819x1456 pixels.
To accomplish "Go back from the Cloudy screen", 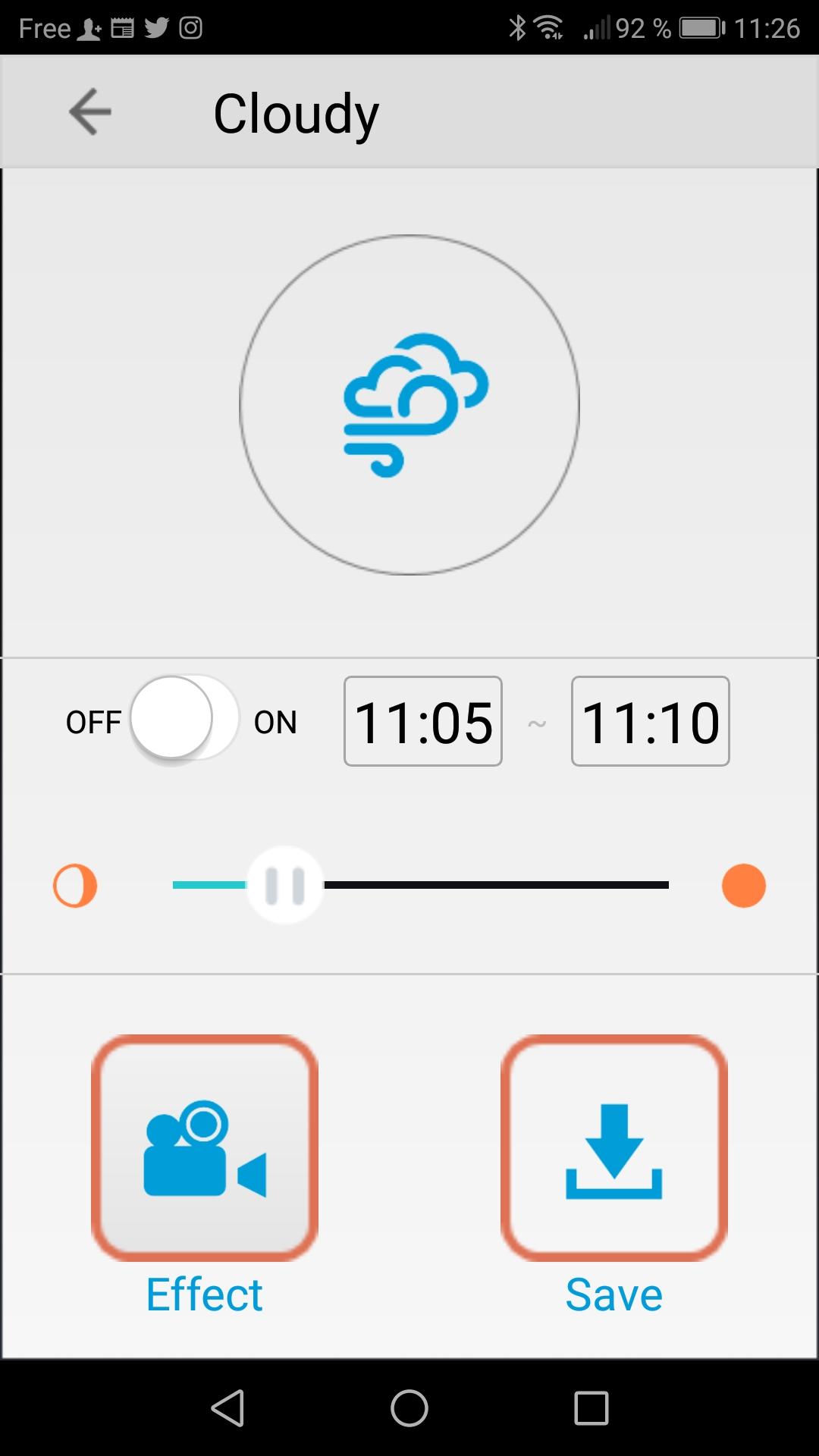I will pyautogui.click(x=90, y=112).
